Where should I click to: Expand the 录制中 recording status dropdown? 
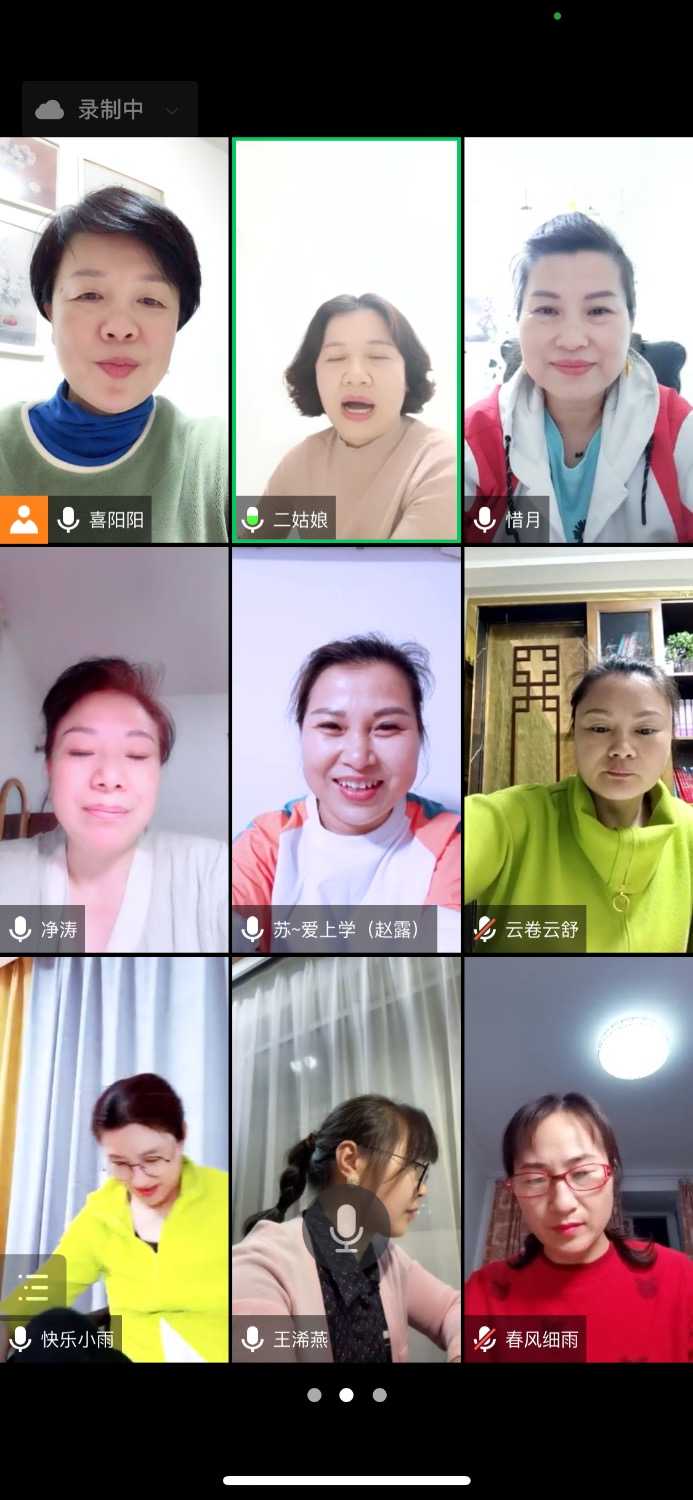click(x=110, y=110)
